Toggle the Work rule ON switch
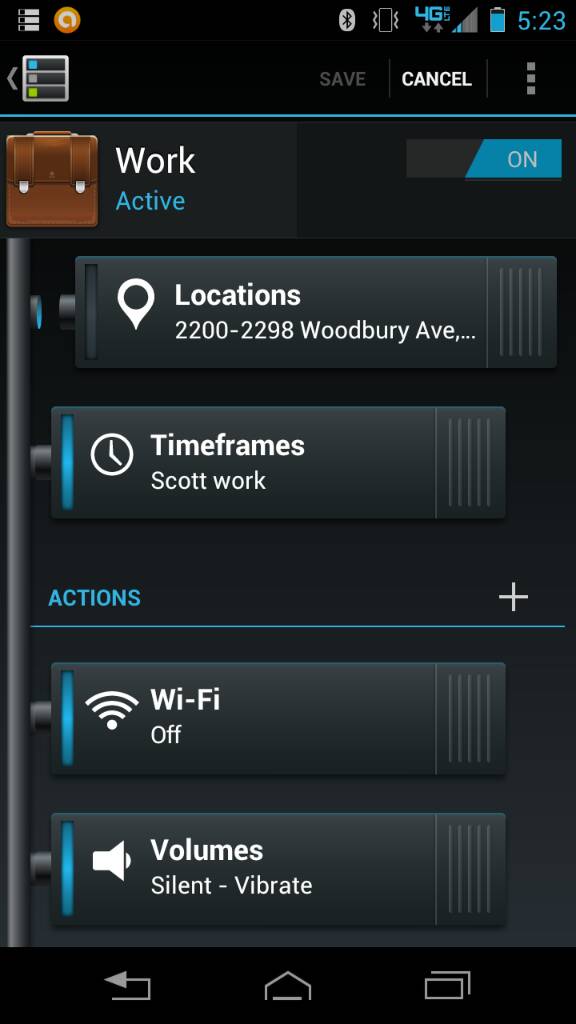This screenshot has width=576, height=1024. pos(484,159)
